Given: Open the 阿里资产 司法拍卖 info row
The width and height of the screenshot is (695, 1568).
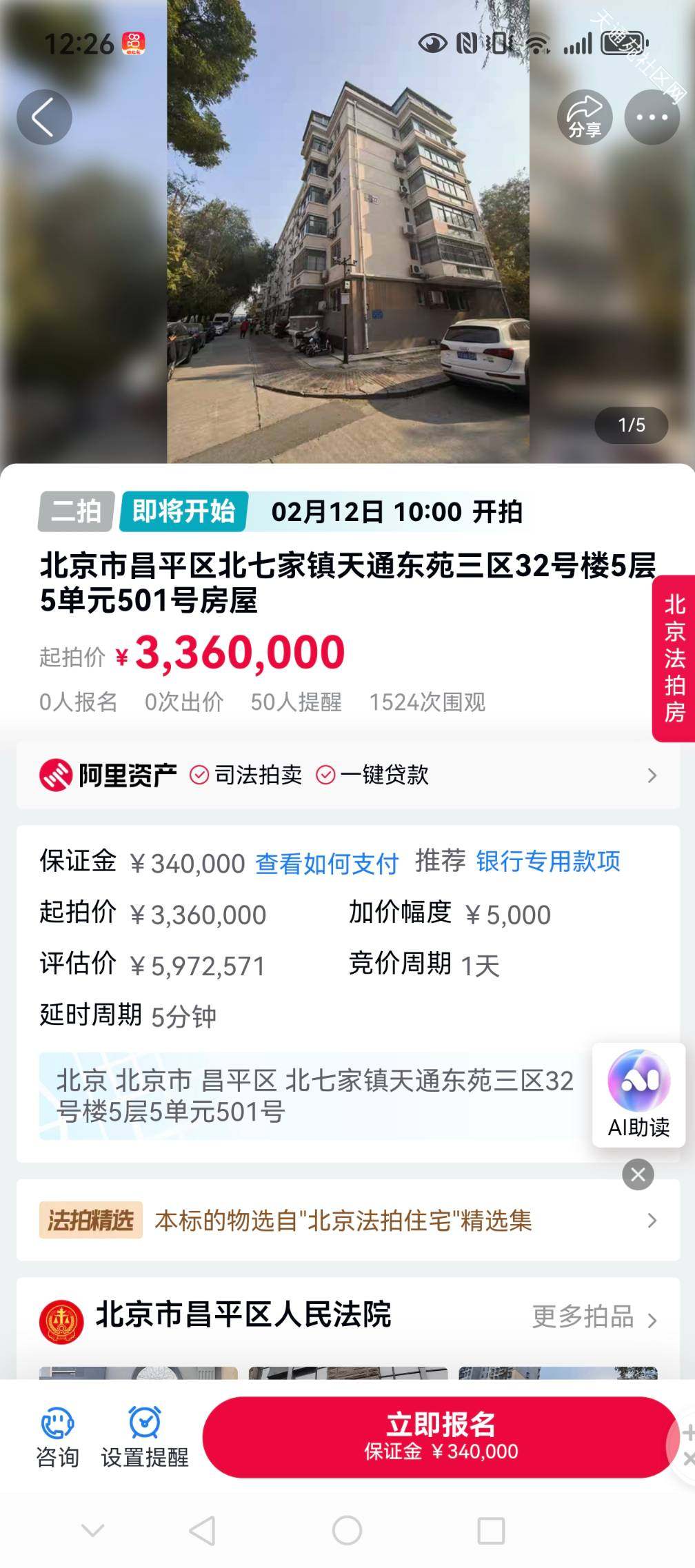Looking at the screenshot, I should coord(347,775).
